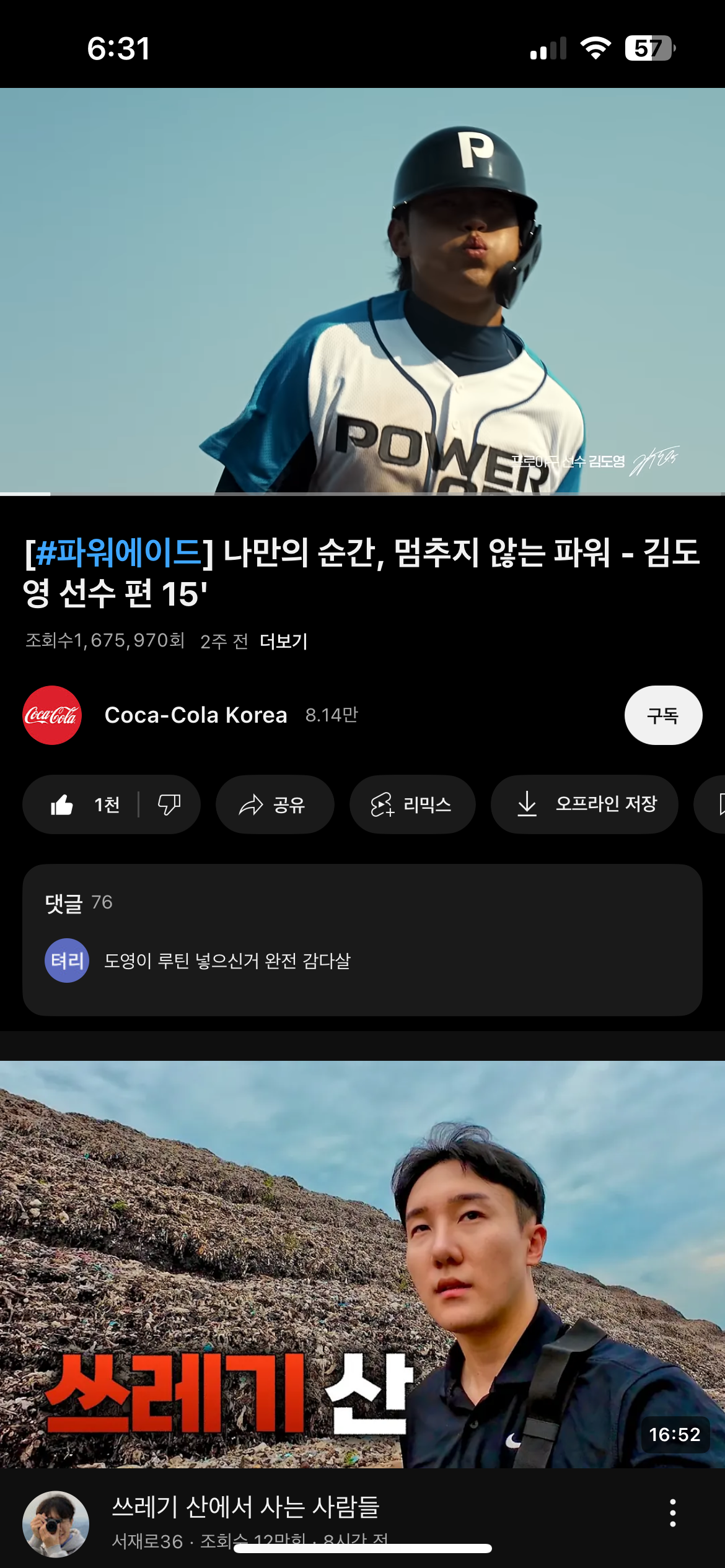Screen dimensions: 725x1568
Task: Open options menu for 쓰레기 산에서 사는 사람들
Action: [x=672, y=1513]
